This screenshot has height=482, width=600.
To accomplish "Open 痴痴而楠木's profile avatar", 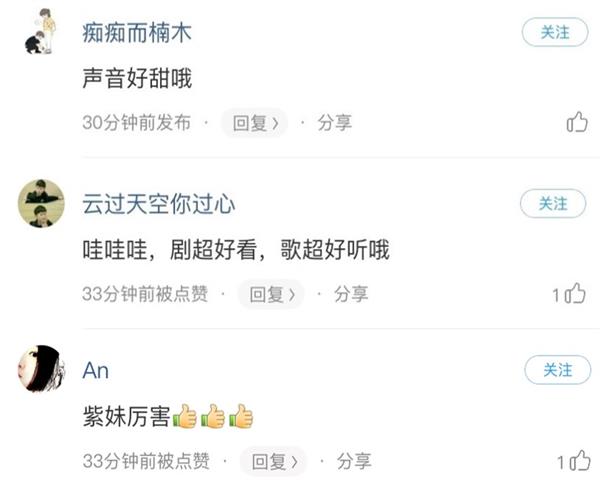I will click(40, 32).
